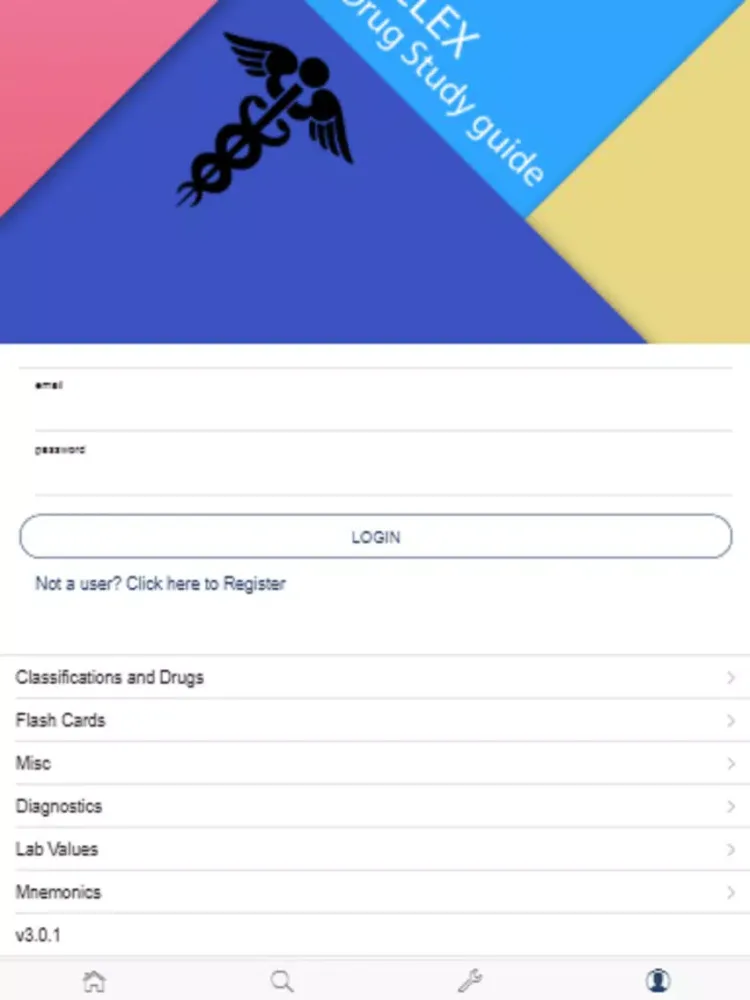Select the profile tab
750x1000 pixels.
(x=657, y=981)
